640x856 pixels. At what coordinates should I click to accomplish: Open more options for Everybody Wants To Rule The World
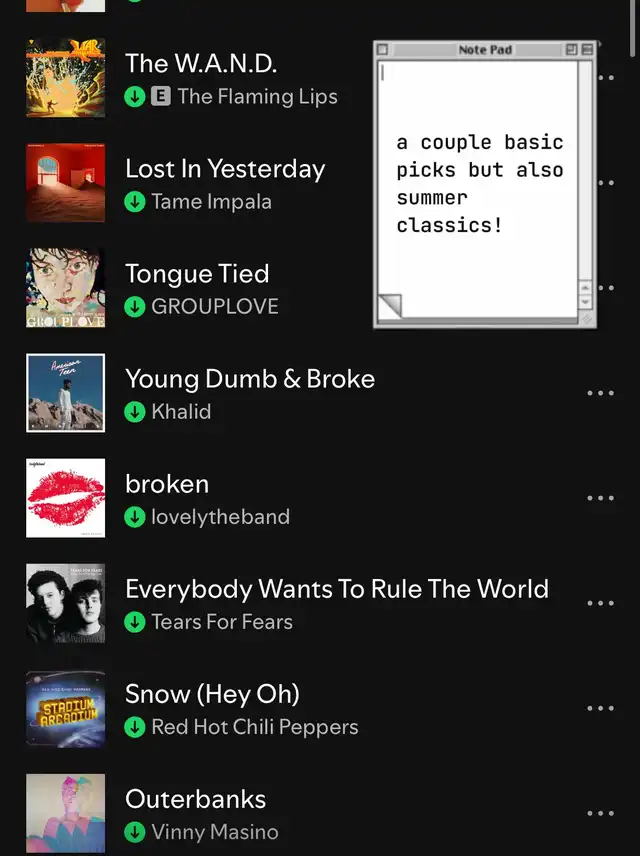[x=600, y=604]
